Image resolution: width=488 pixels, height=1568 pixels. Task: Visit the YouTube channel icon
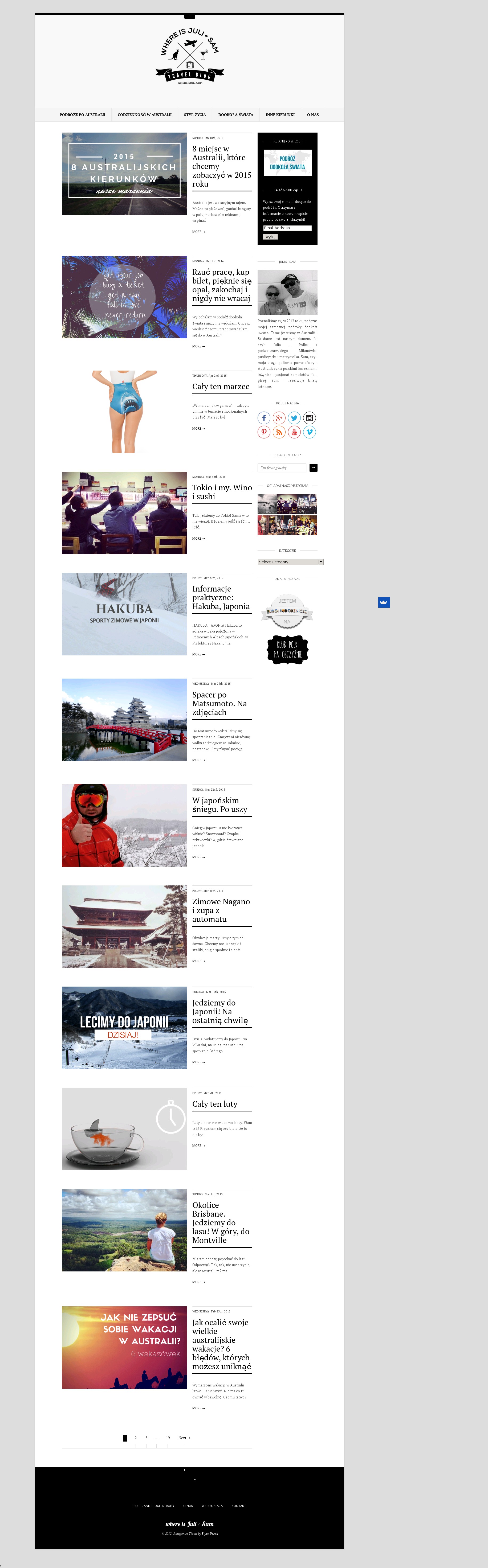(x=294, y=432)
